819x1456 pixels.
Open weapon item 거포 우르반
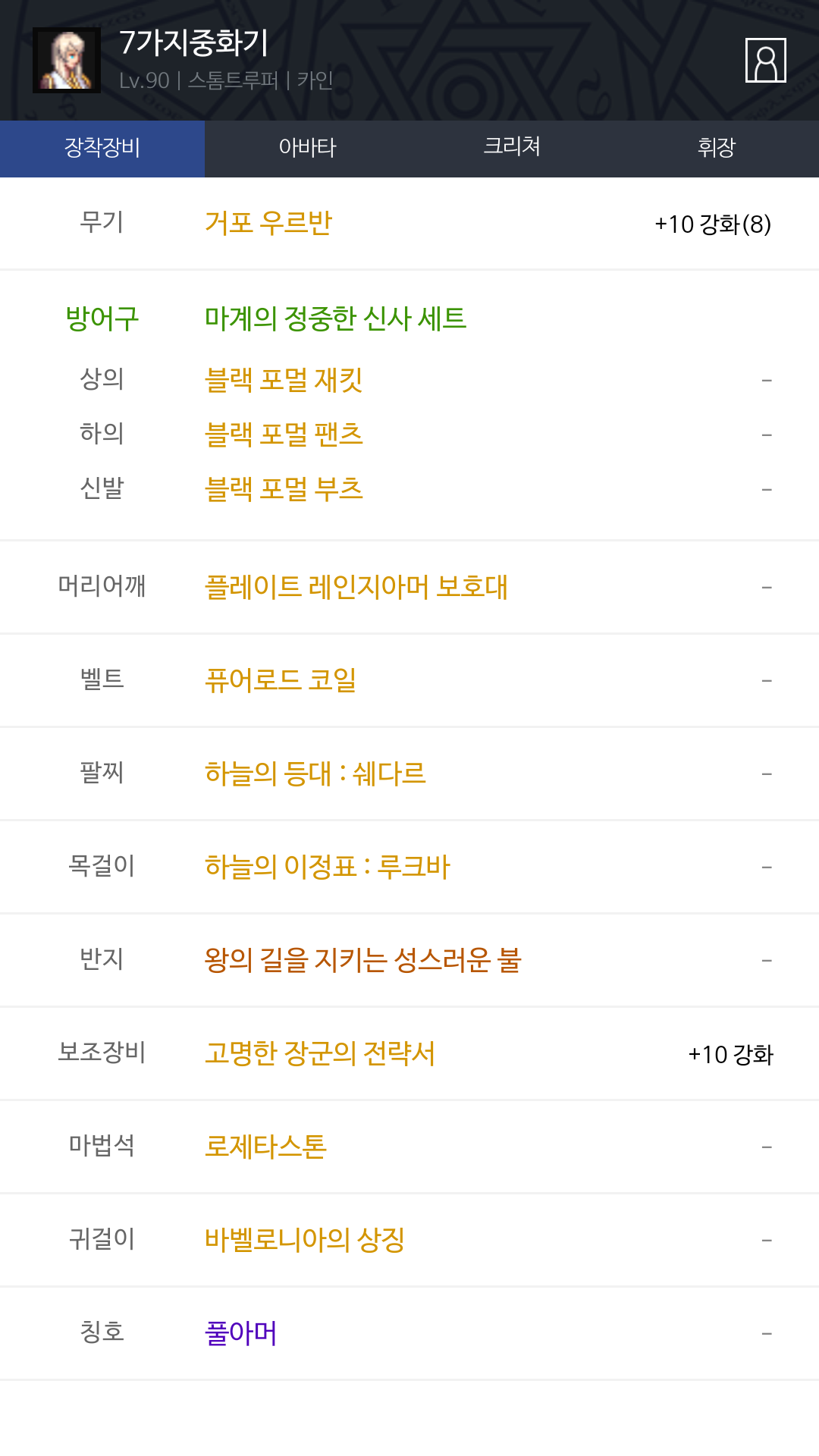point(268,223)
